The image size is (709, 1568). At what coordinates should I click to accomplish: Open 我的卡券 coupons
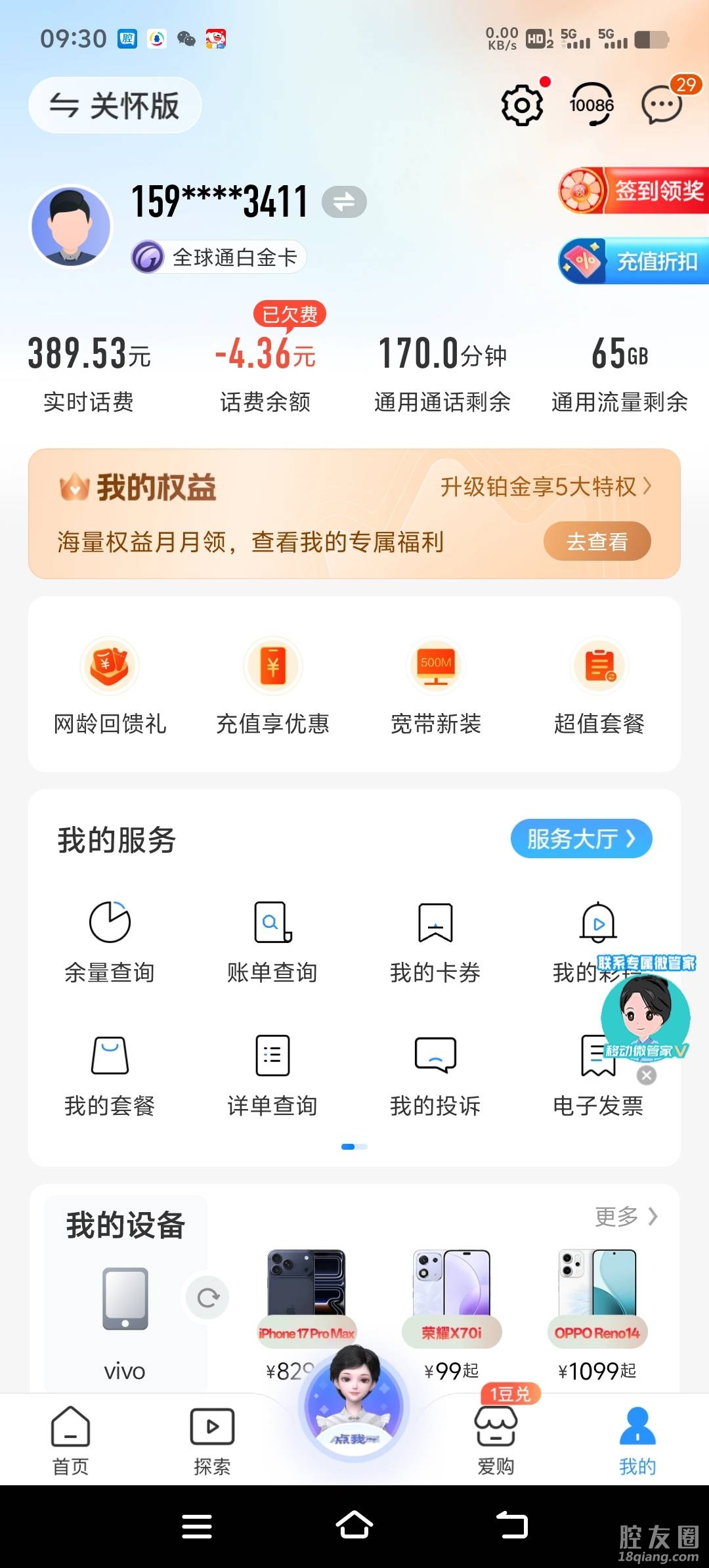tap(435, 940)
